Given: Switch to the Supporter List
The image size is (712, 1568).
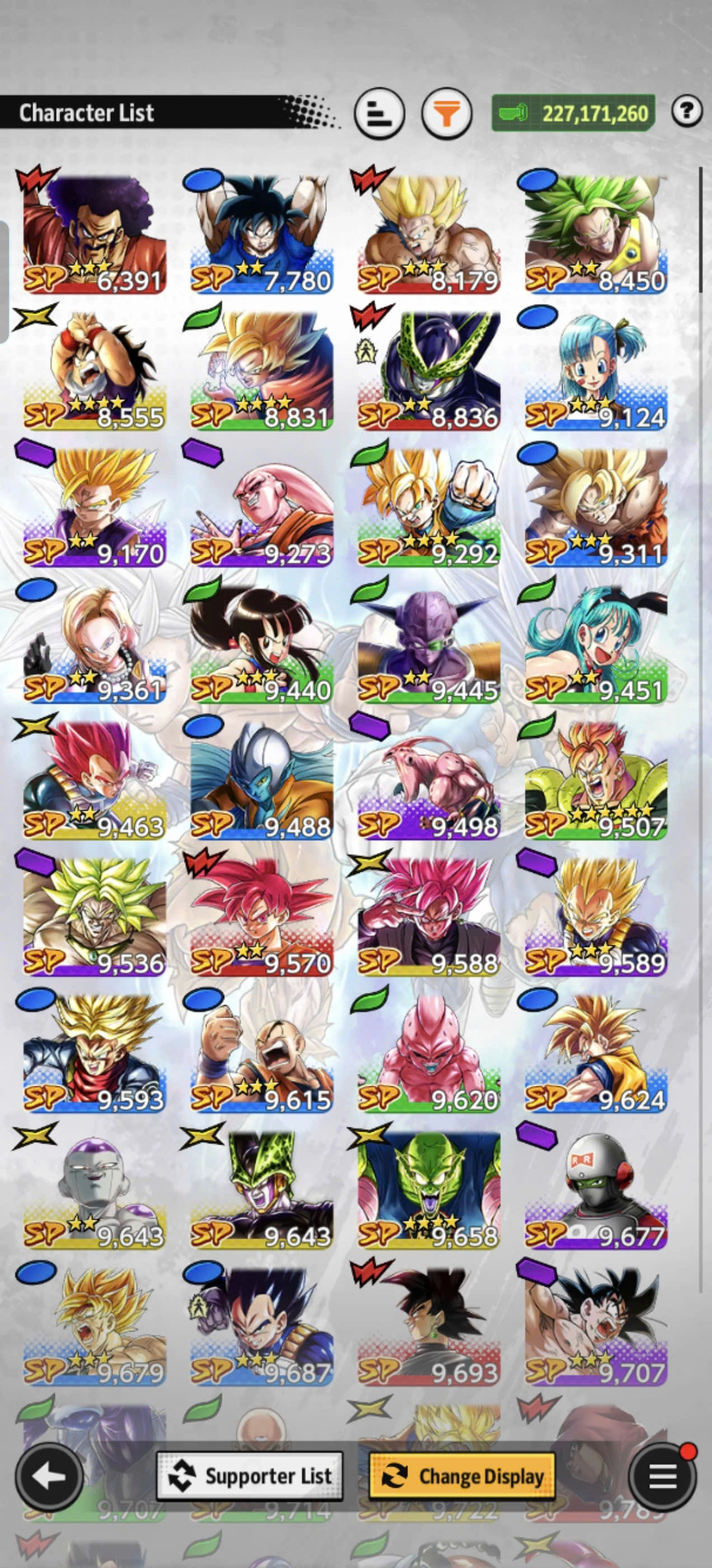Looking at the screenshot, I should 250,1476.
